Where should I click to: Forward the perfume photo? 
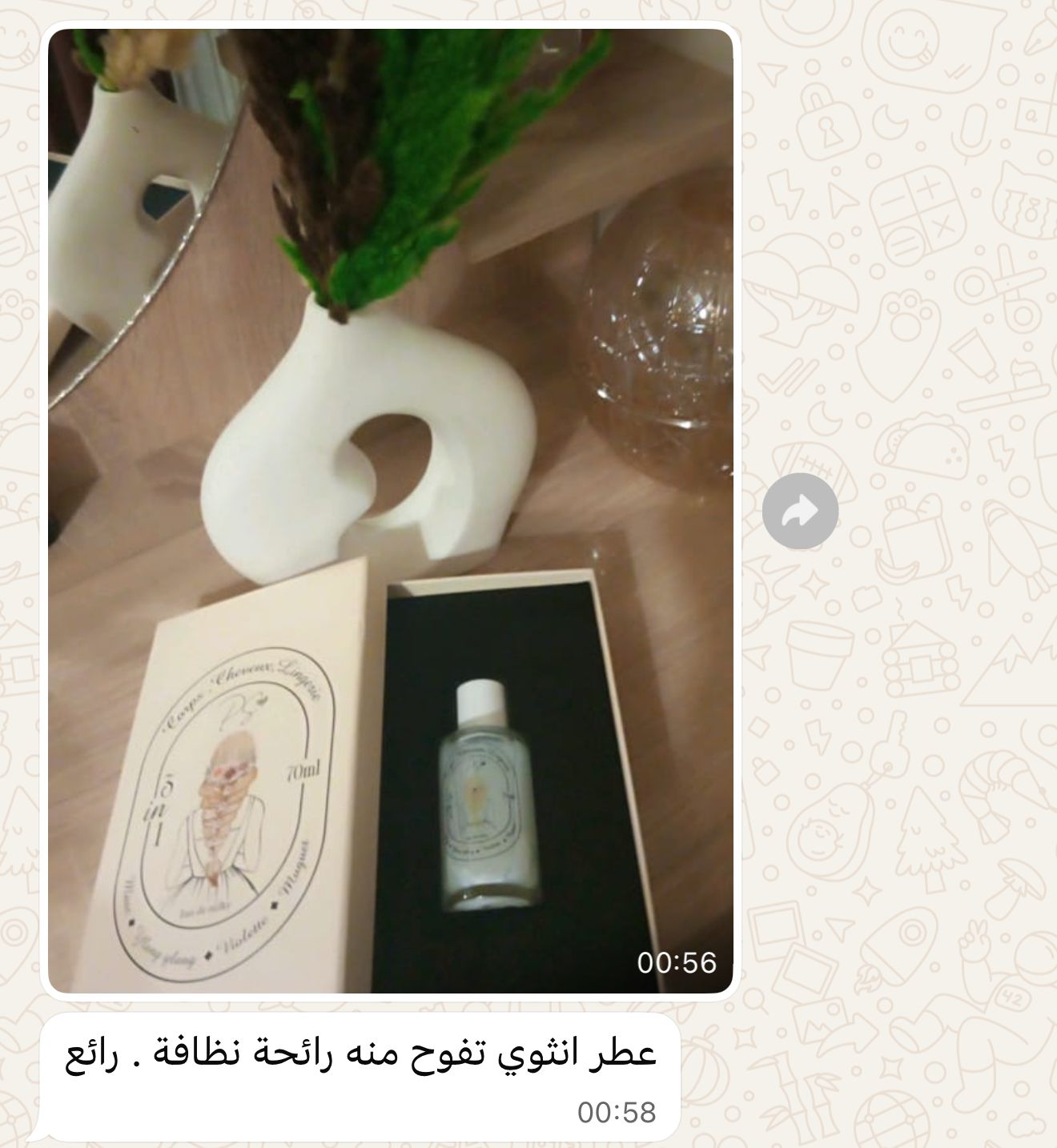click(x=800, y=512)
